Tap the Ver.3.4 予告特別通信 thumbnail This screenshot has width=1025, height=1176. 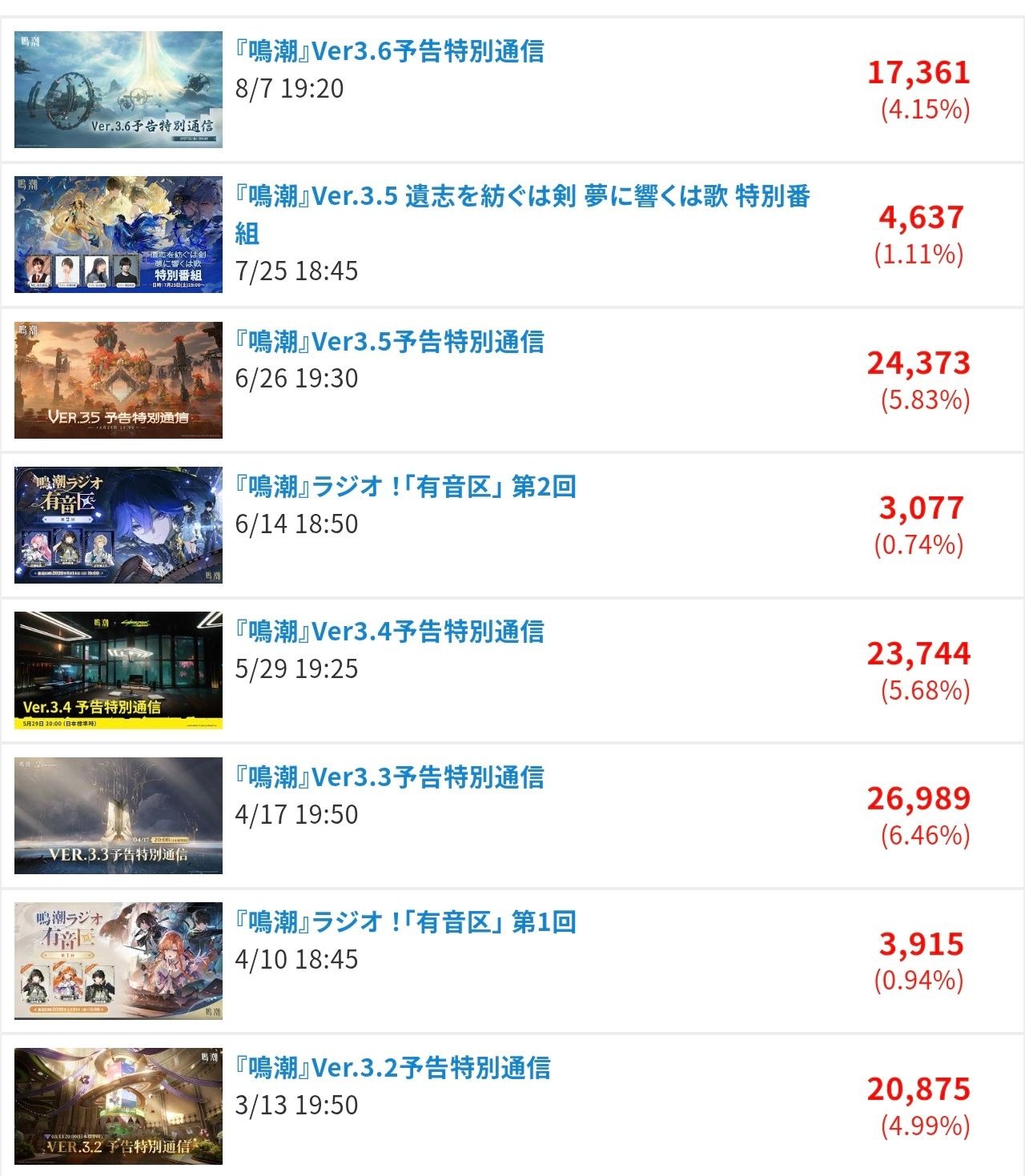[x=119, y=671]
